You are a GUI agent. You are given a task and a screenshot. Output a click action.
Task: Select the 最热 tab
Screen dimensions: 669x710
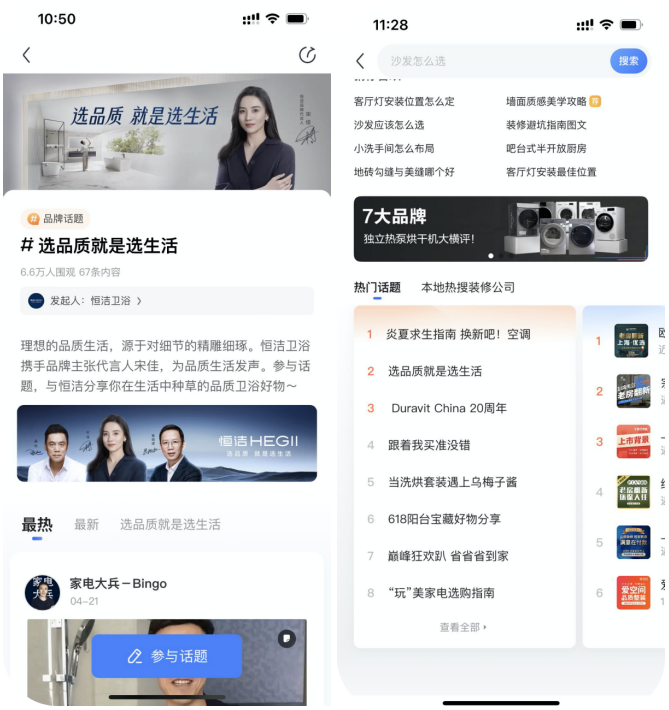coord(37,524)
